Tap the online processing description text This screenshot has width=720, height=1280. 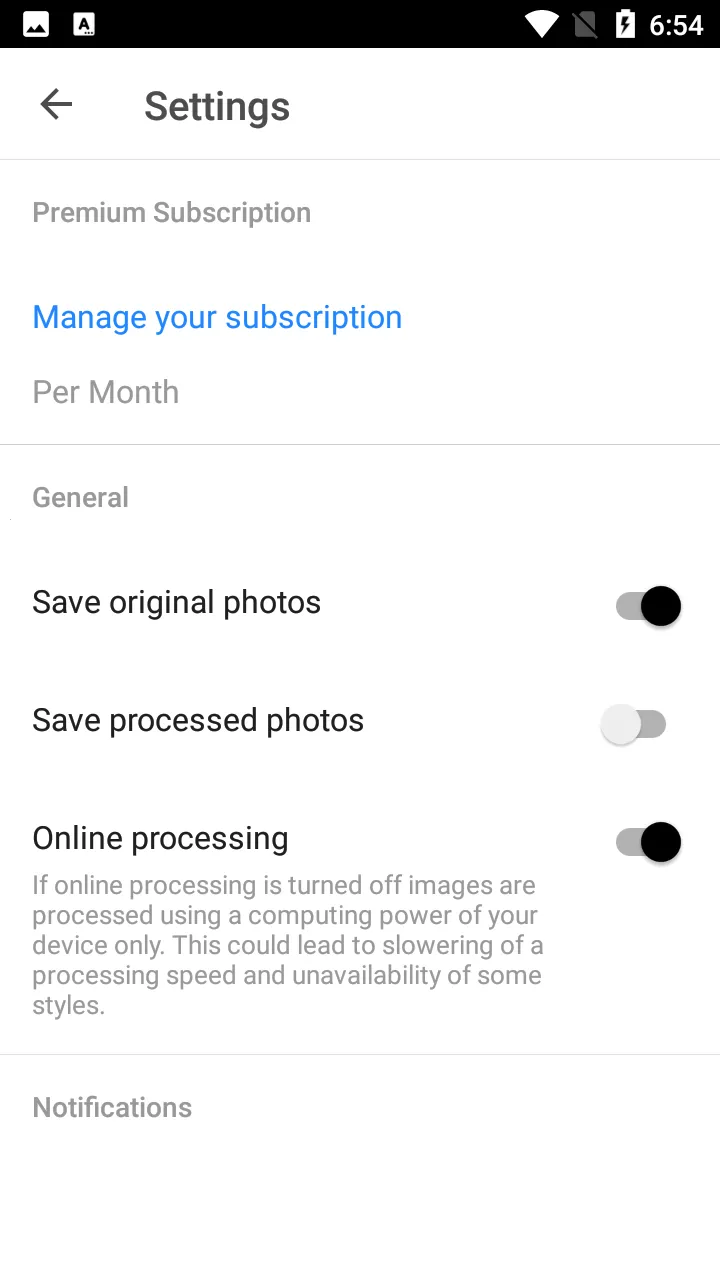coord(288,945)
